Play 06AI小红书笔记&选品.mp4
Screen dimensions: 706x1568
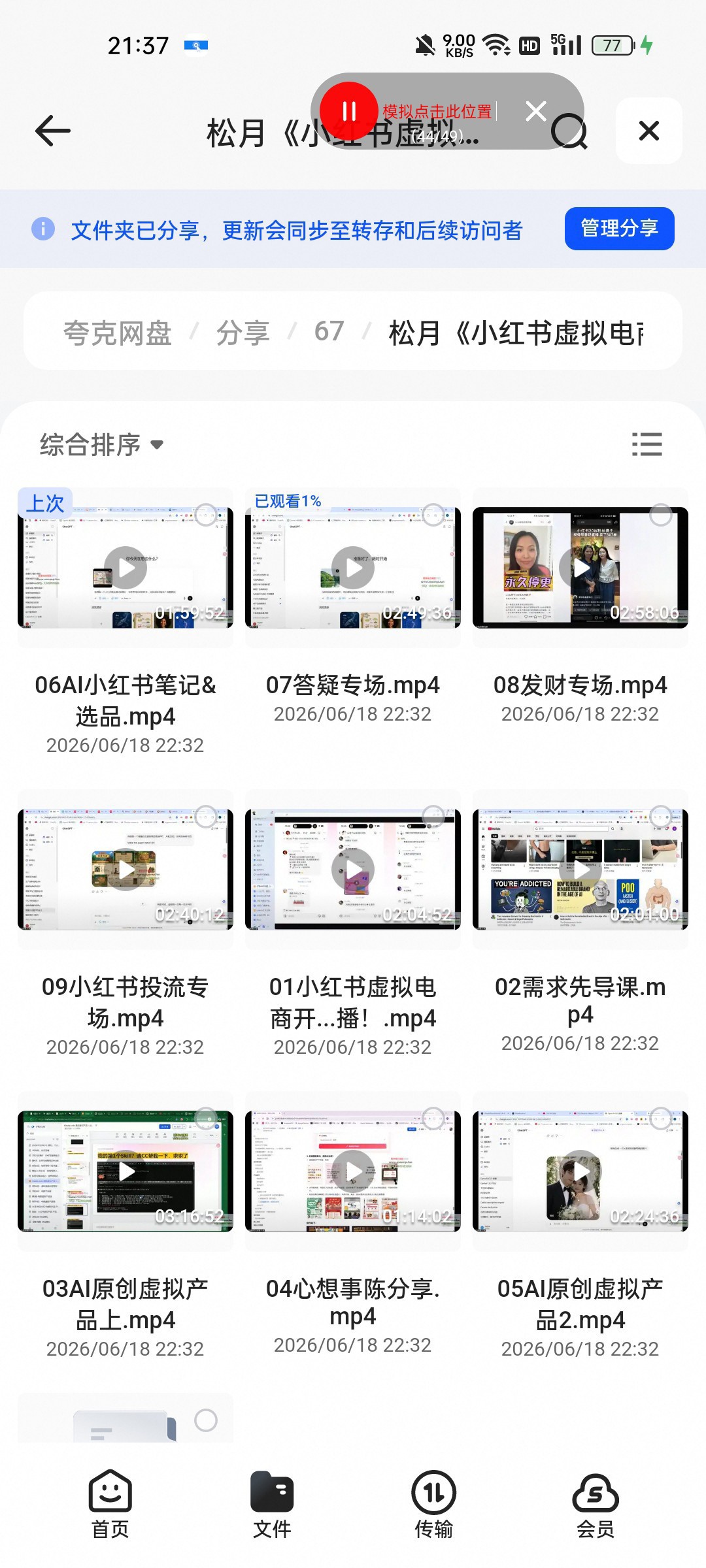[126, 567]
